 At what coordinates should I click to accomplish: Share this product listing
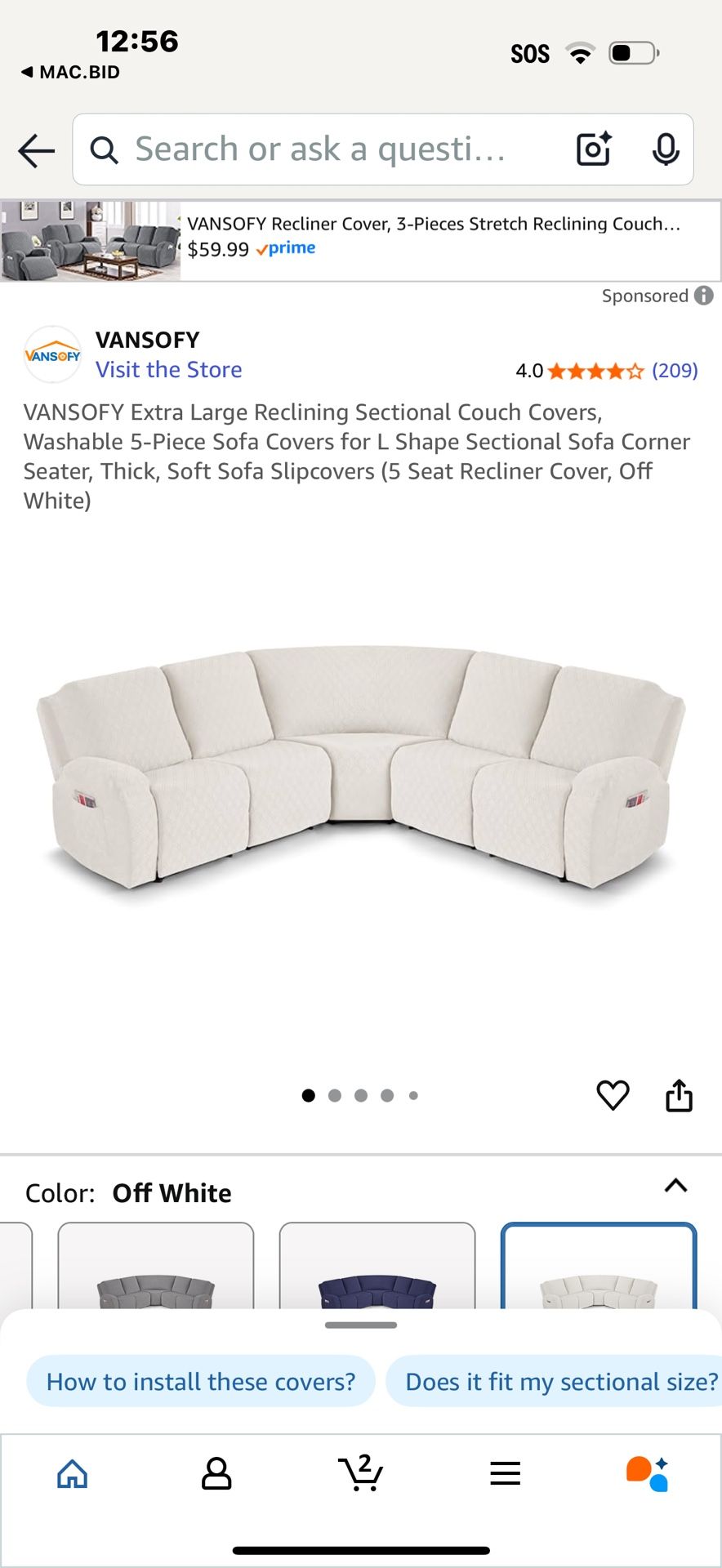(679, 1095)
